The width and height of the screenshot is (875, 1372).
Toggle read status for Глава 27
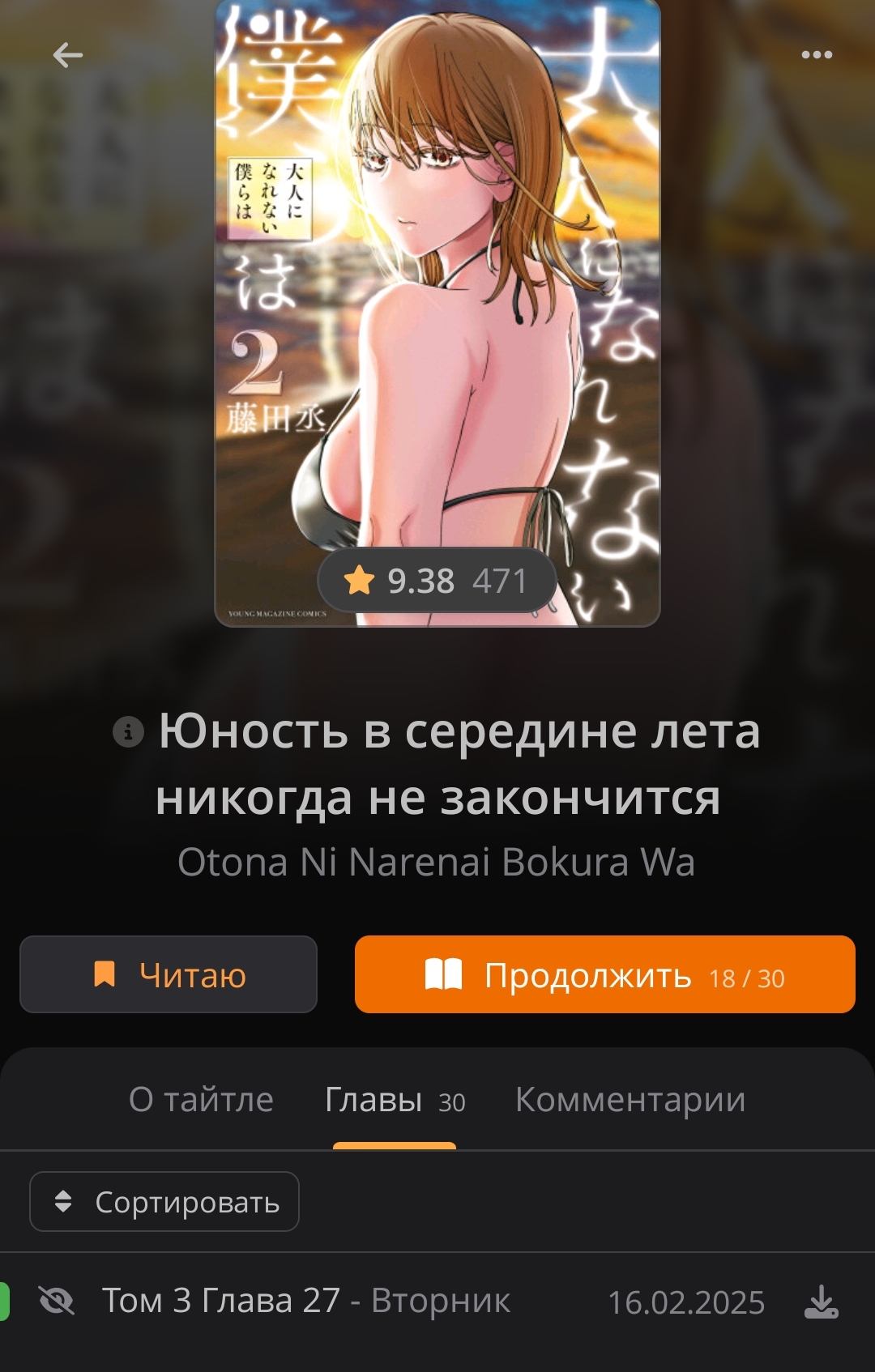point(57,1301)
